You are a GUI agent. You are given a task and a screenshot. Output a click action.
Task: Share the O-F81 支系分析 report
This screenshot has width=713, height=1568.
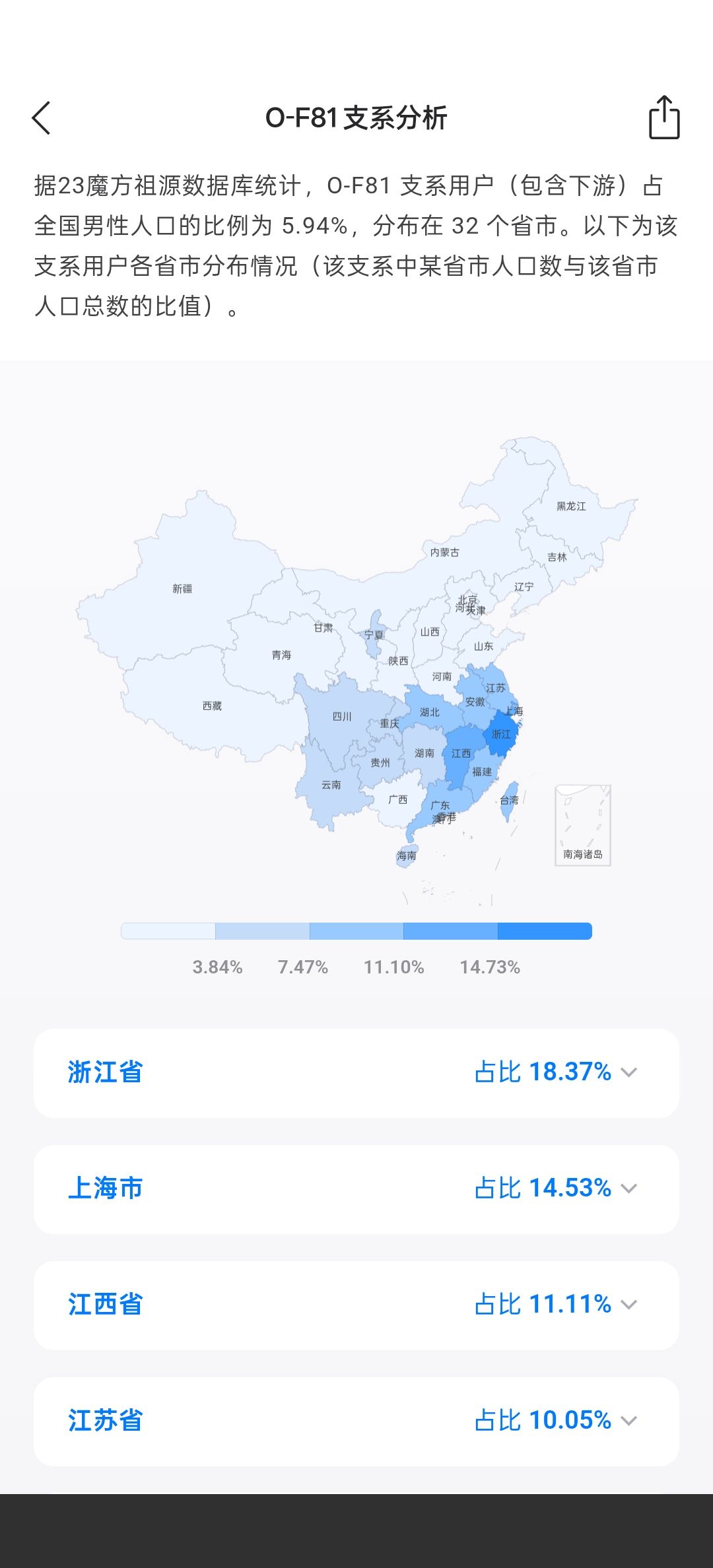tap(663, 118)
